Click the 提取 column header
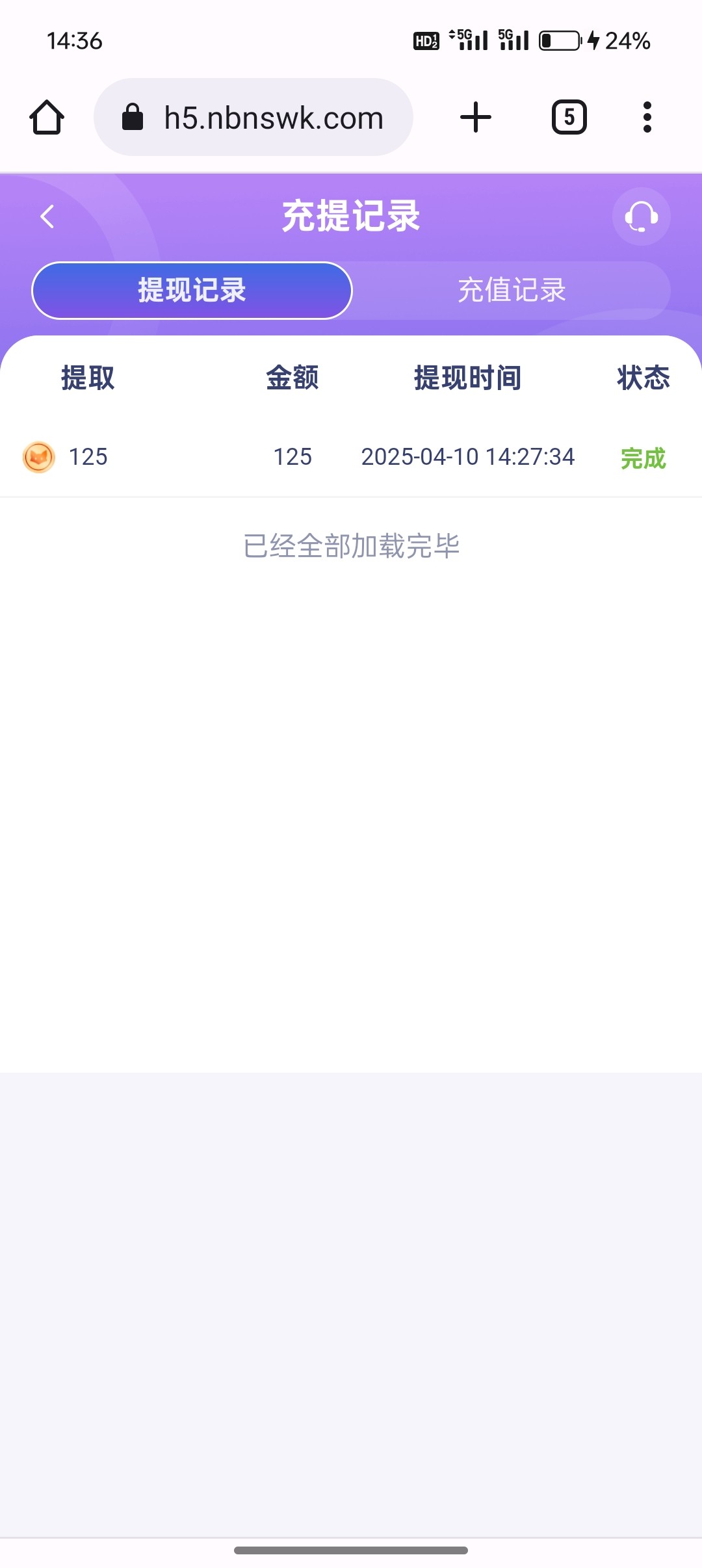702x1568 pixels. tap(87, 378)
